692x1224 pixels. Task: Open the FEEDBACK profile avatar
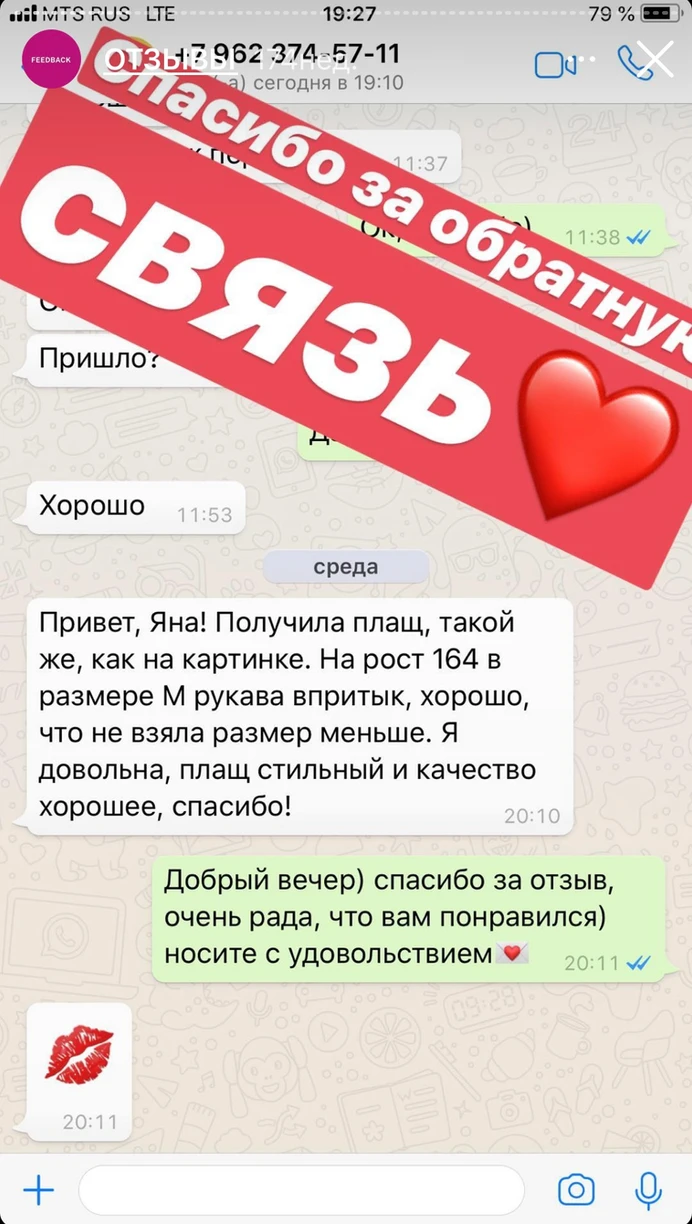tap(51, 60)
